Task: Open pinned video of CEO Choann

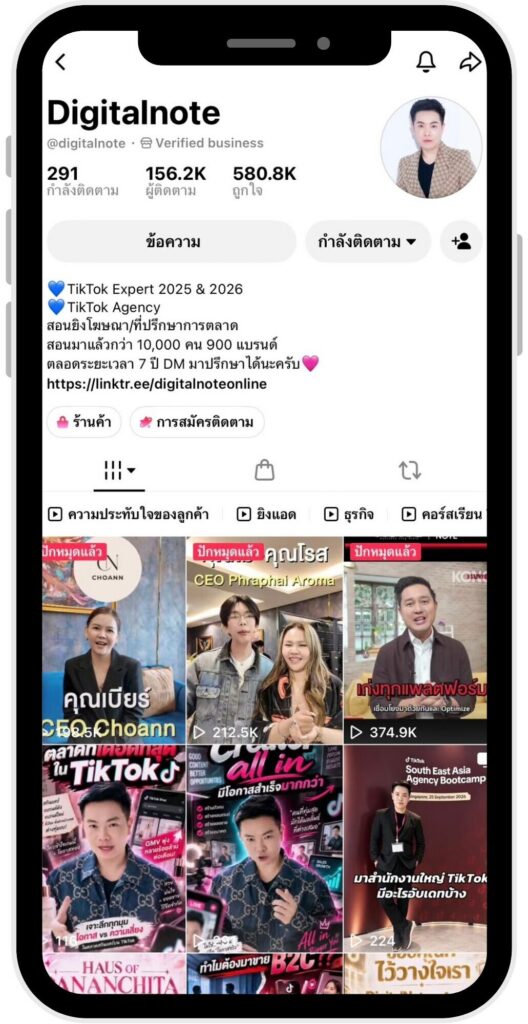Action: [114, 640]
